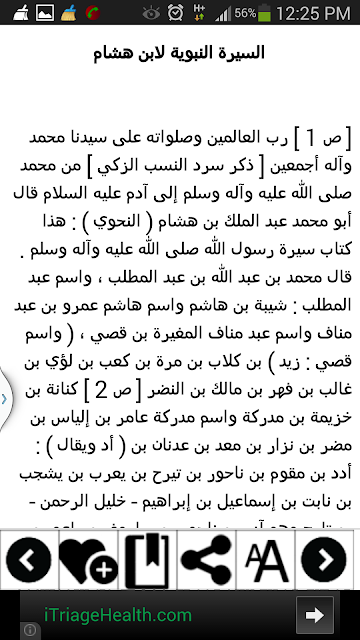Go to the previous page arrow

pos(29,560)
